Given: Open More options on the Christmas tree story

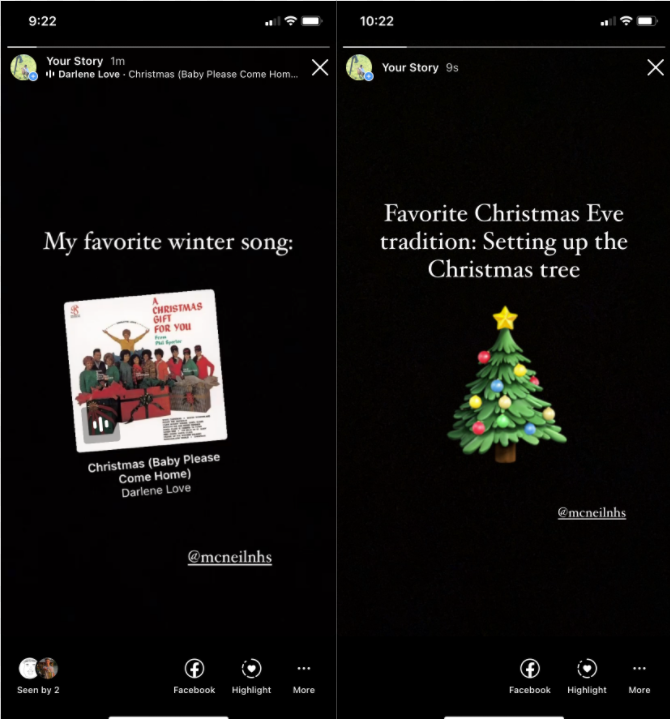Looking at the screenshot, I should coord(639,676).
